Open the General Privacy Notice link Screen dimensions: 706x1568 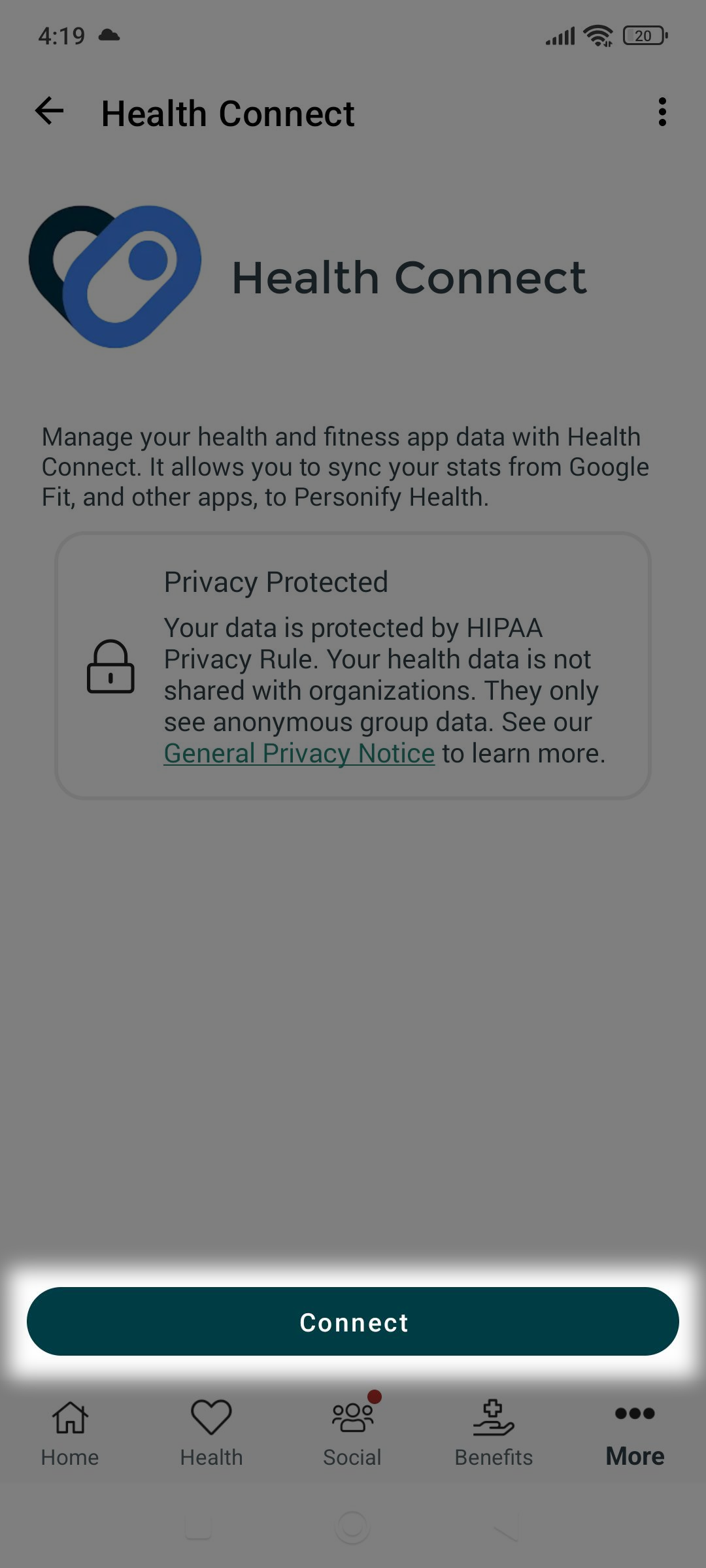[x=299, y=753]
